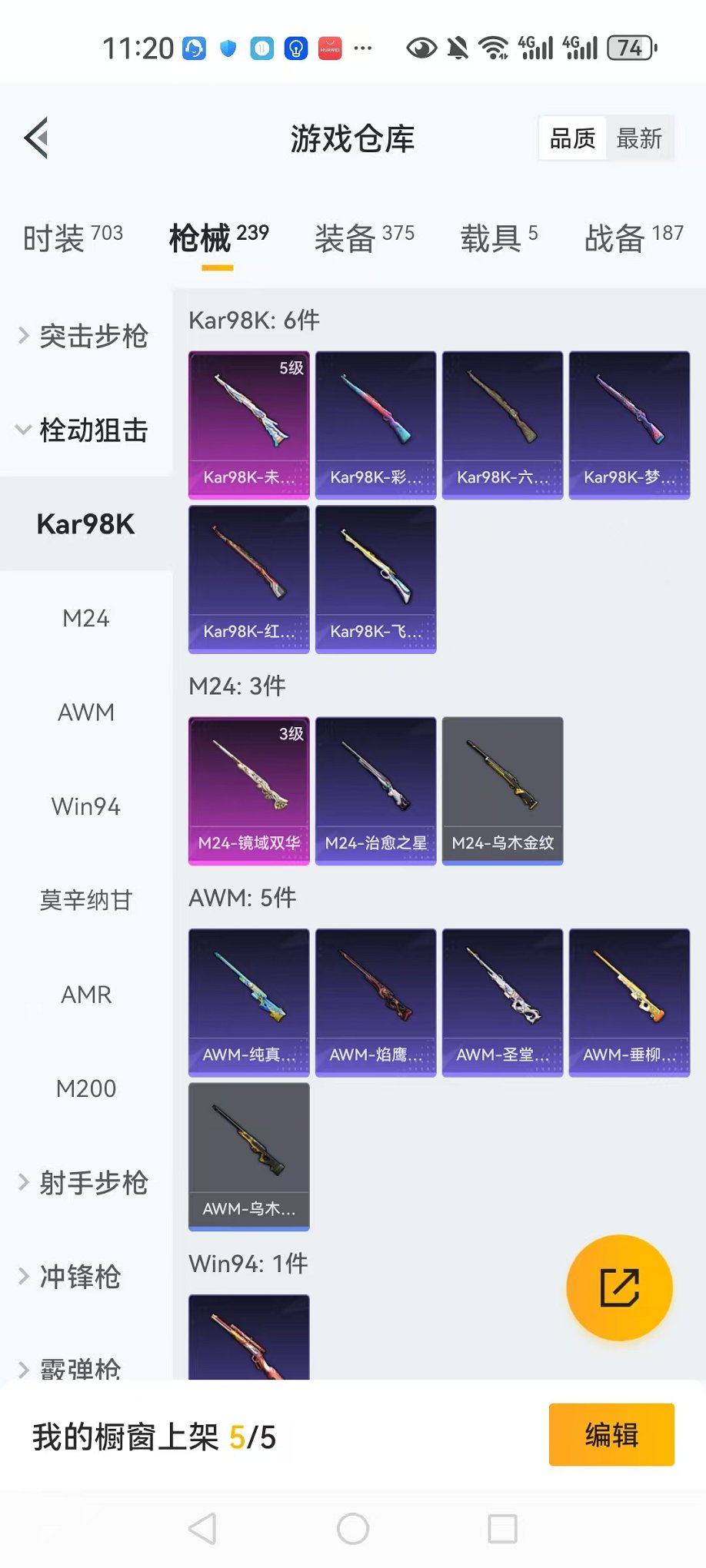
Task: View the M24-乌木金纹 item
Action: pyautogui.click(x=503, y=791)
